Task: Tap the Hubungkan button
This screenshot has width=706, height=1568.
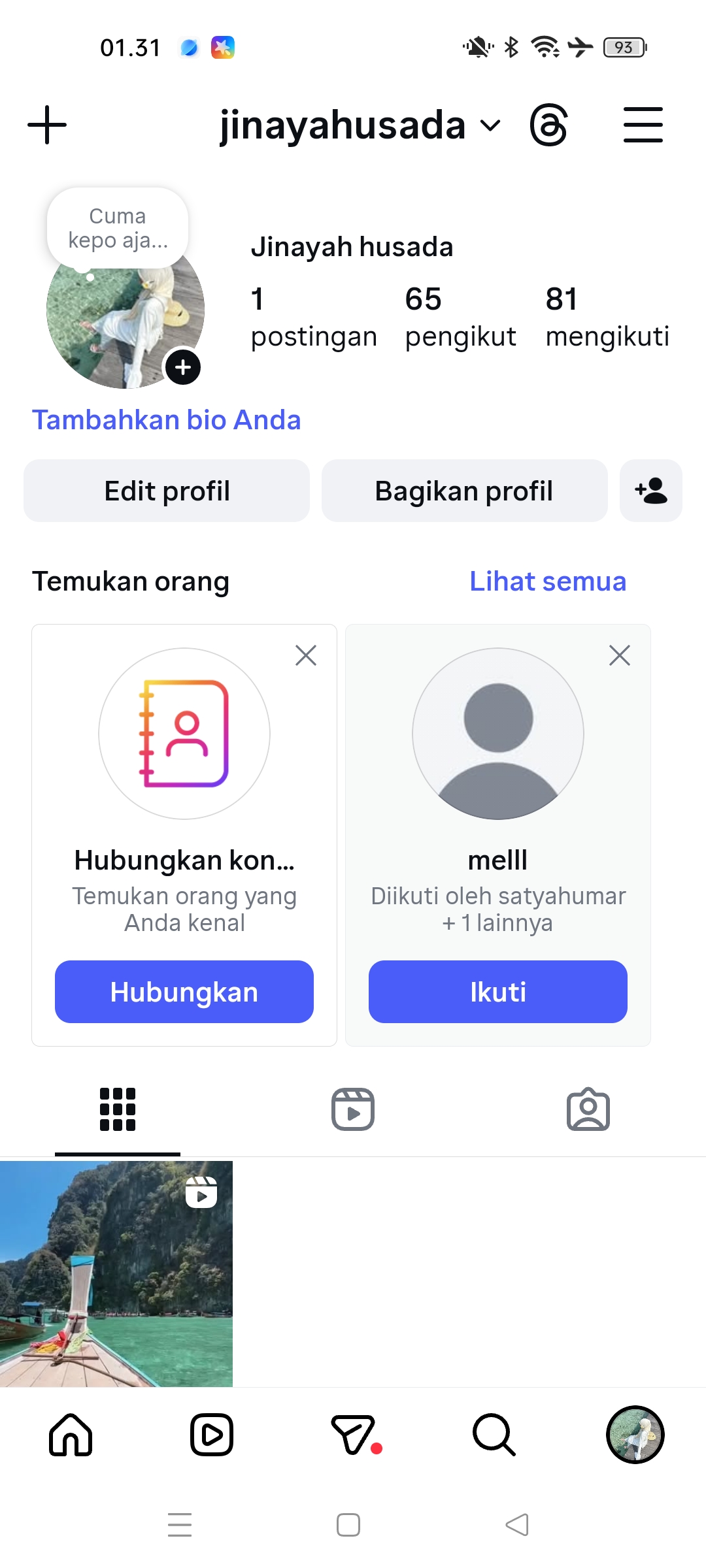Action: [x=184, y=992]
